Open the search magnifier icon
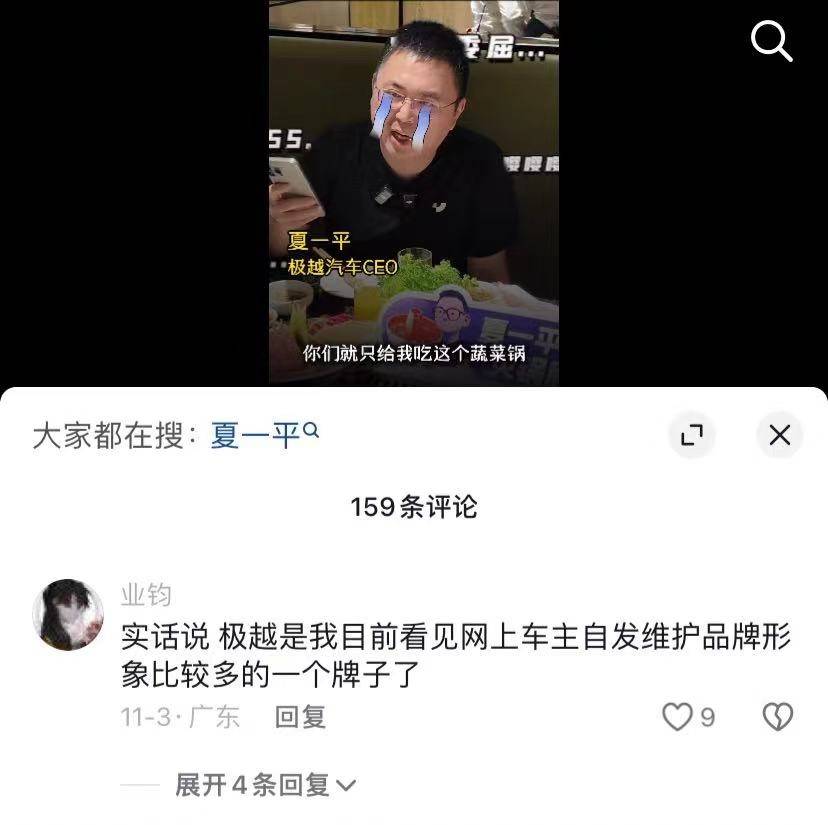 pos(771,42)
